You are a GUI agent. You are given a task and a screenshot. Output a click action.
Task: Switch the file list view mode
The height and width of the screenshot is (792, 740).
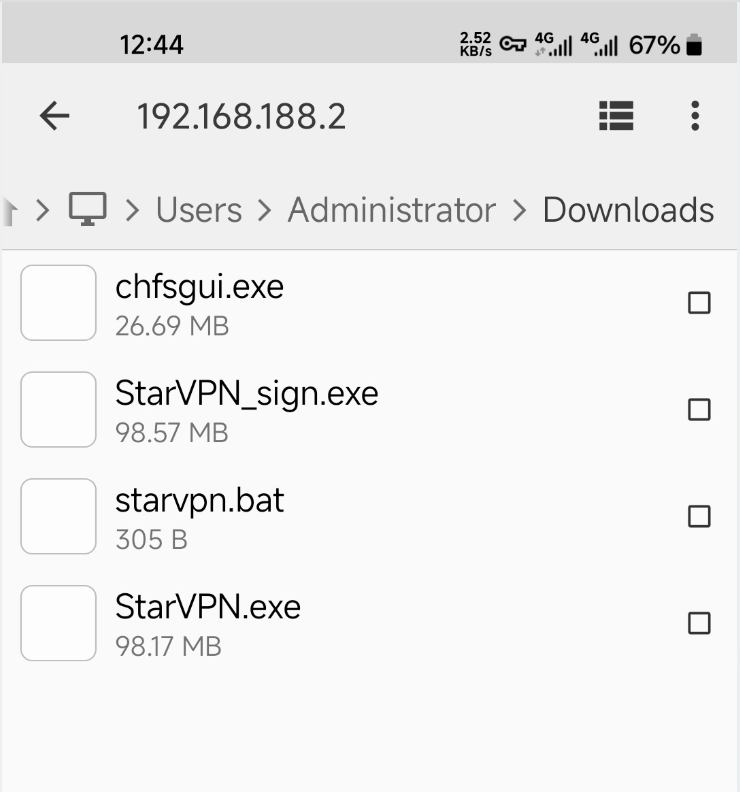pyautogui.click(x=616, y=117)
